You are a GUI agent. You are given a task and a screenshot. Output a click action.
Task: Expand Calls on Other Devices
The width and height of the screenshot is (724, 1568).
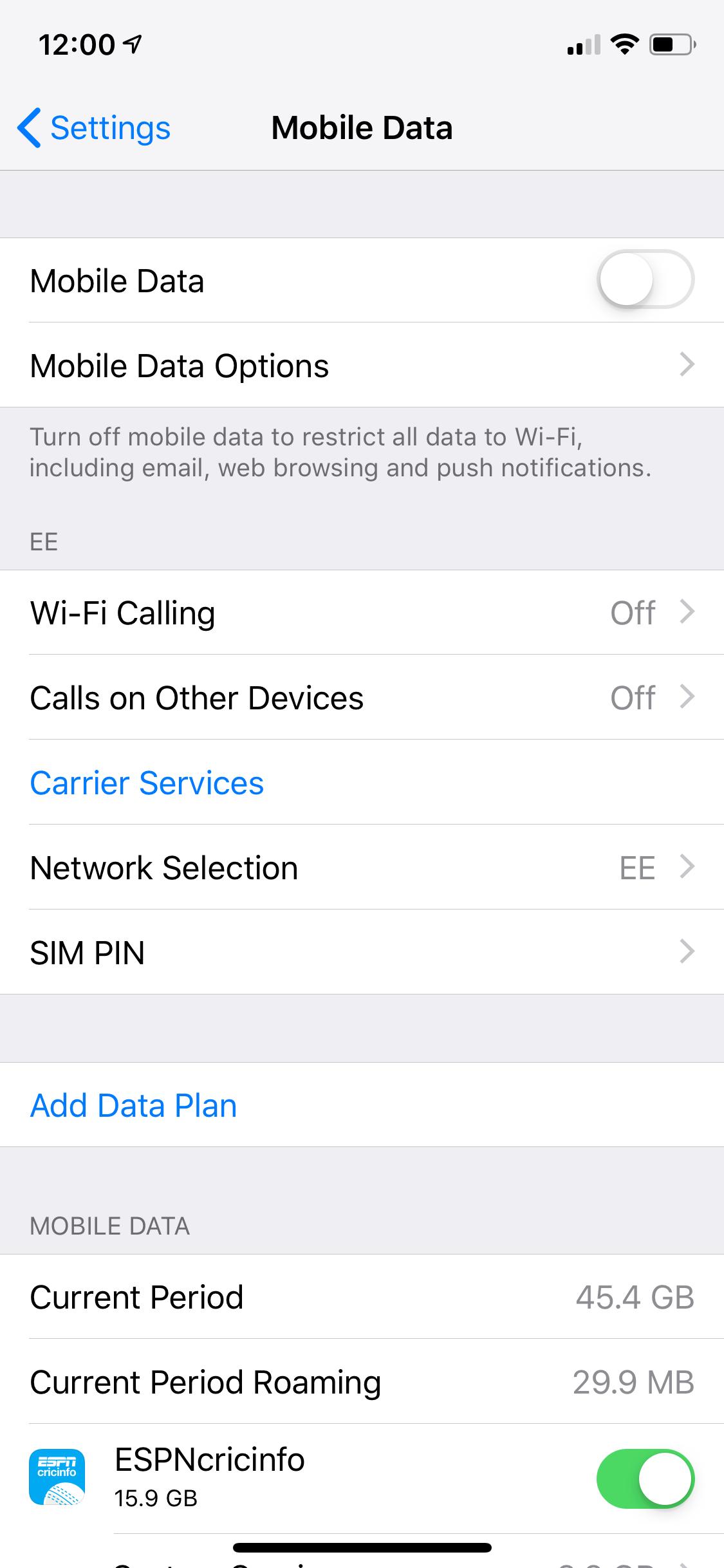click(x=362, y=697)
